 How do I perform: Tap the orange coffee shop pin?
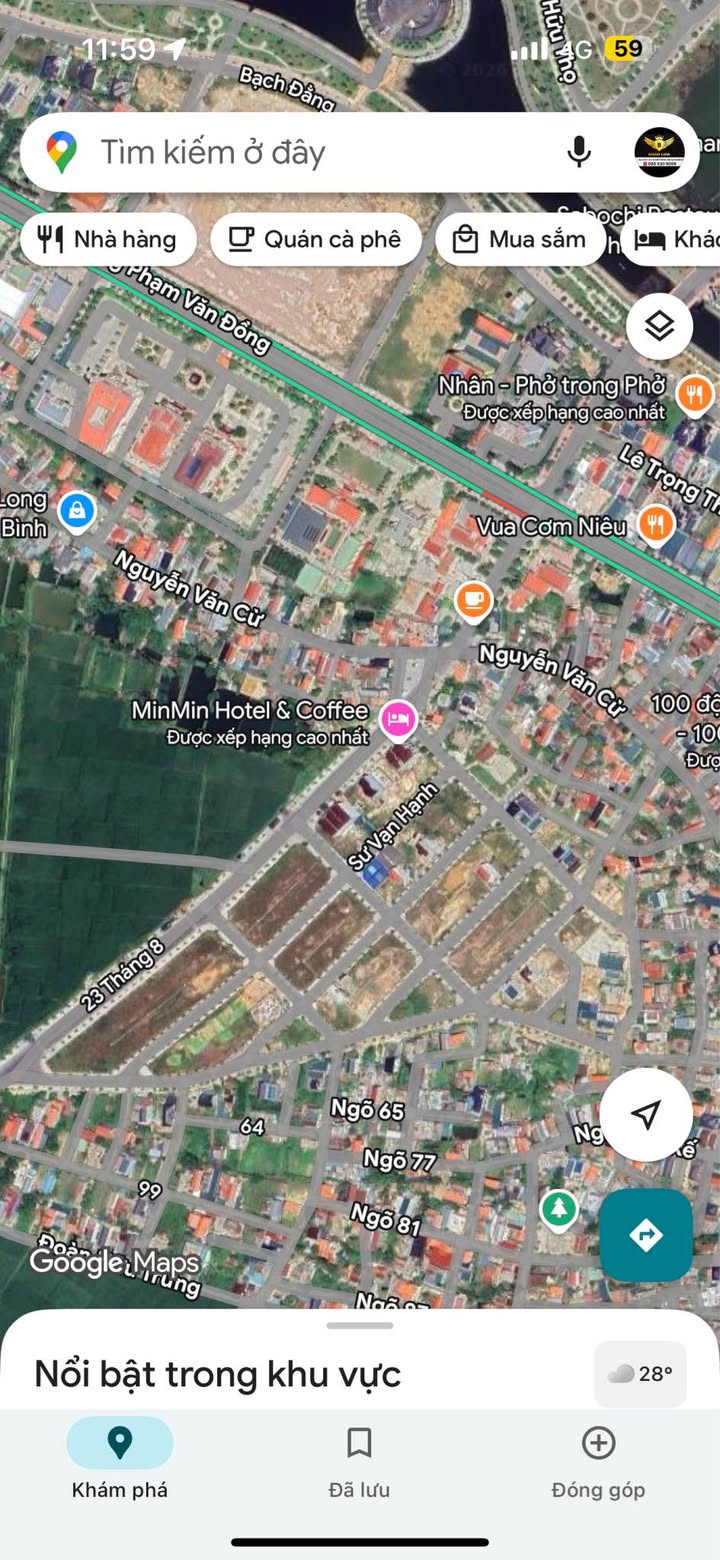(x=473, y=601)
